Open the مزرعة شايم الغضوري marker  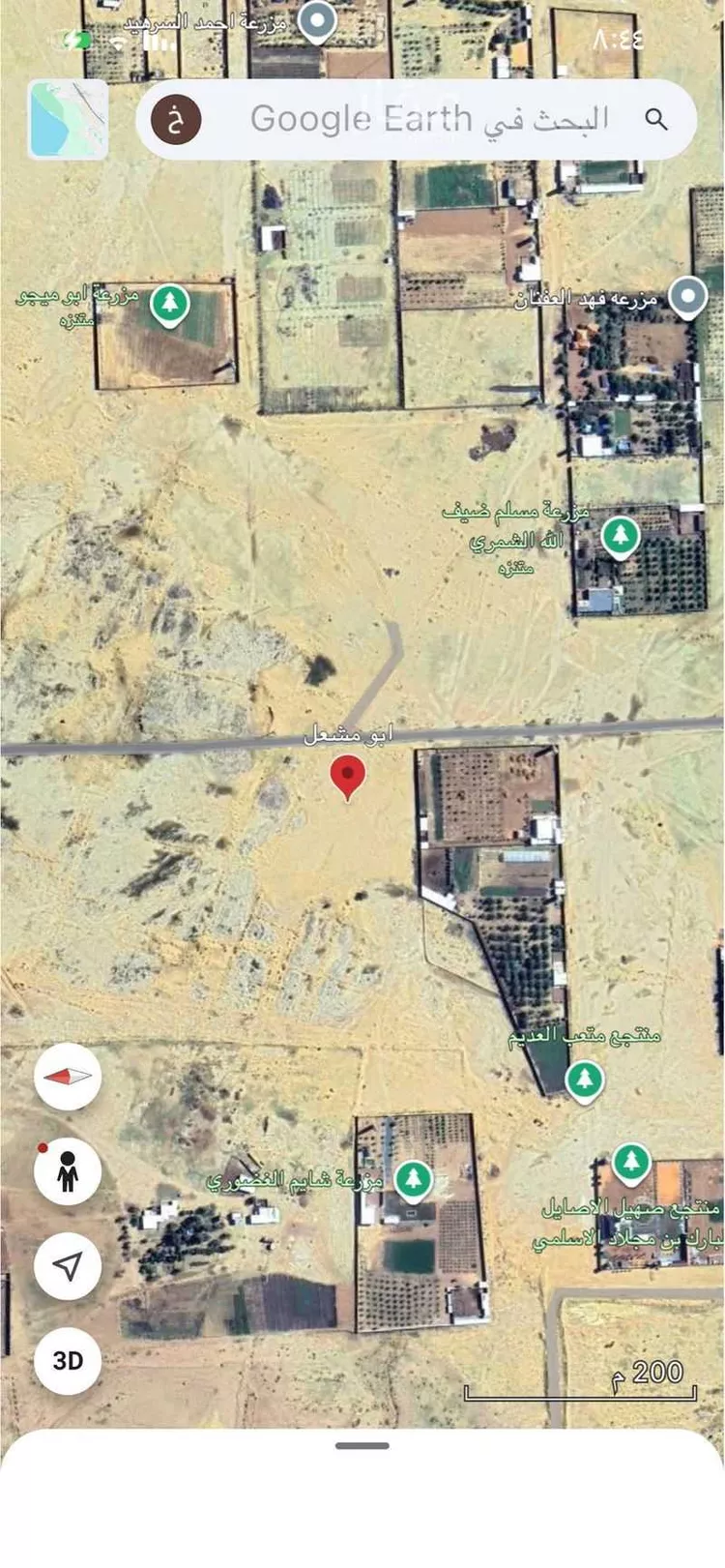[414, 1179]
